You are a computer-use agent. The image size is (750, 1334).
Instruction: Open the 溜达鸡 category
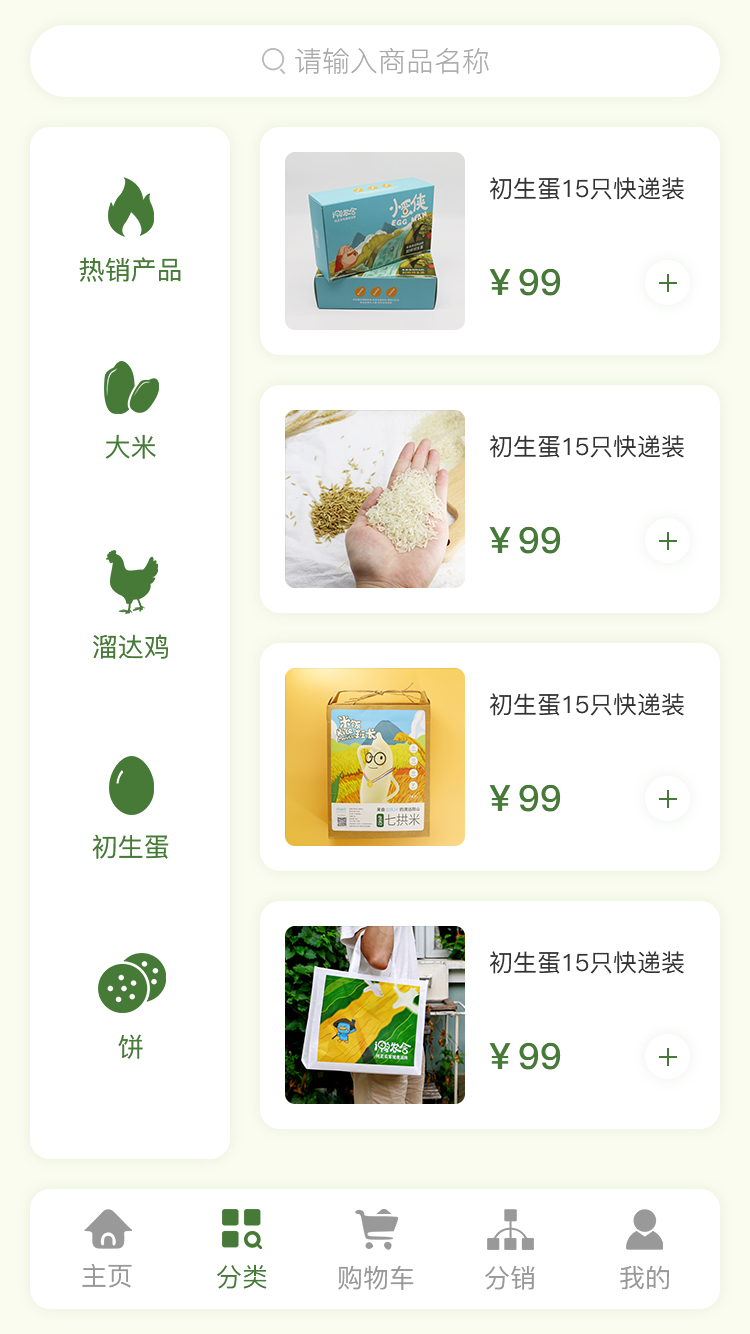[130, 605]
